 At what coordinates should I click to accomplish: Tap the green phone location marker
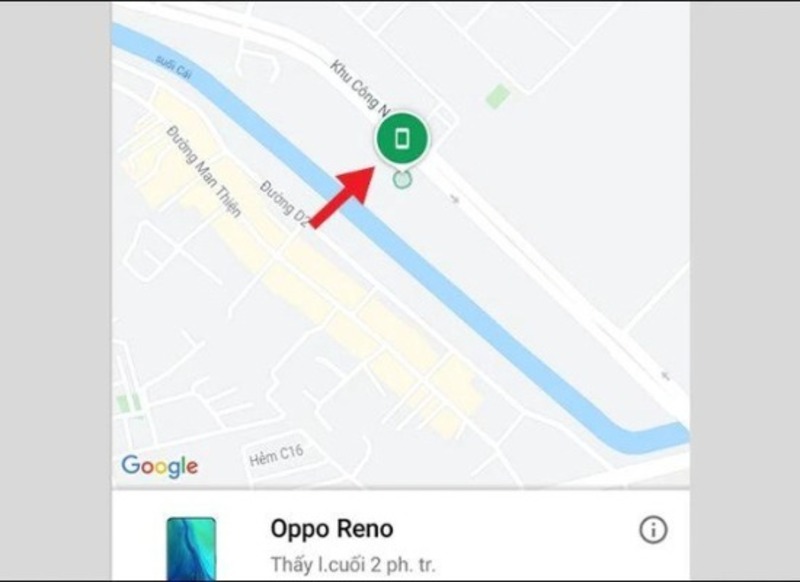401,139
